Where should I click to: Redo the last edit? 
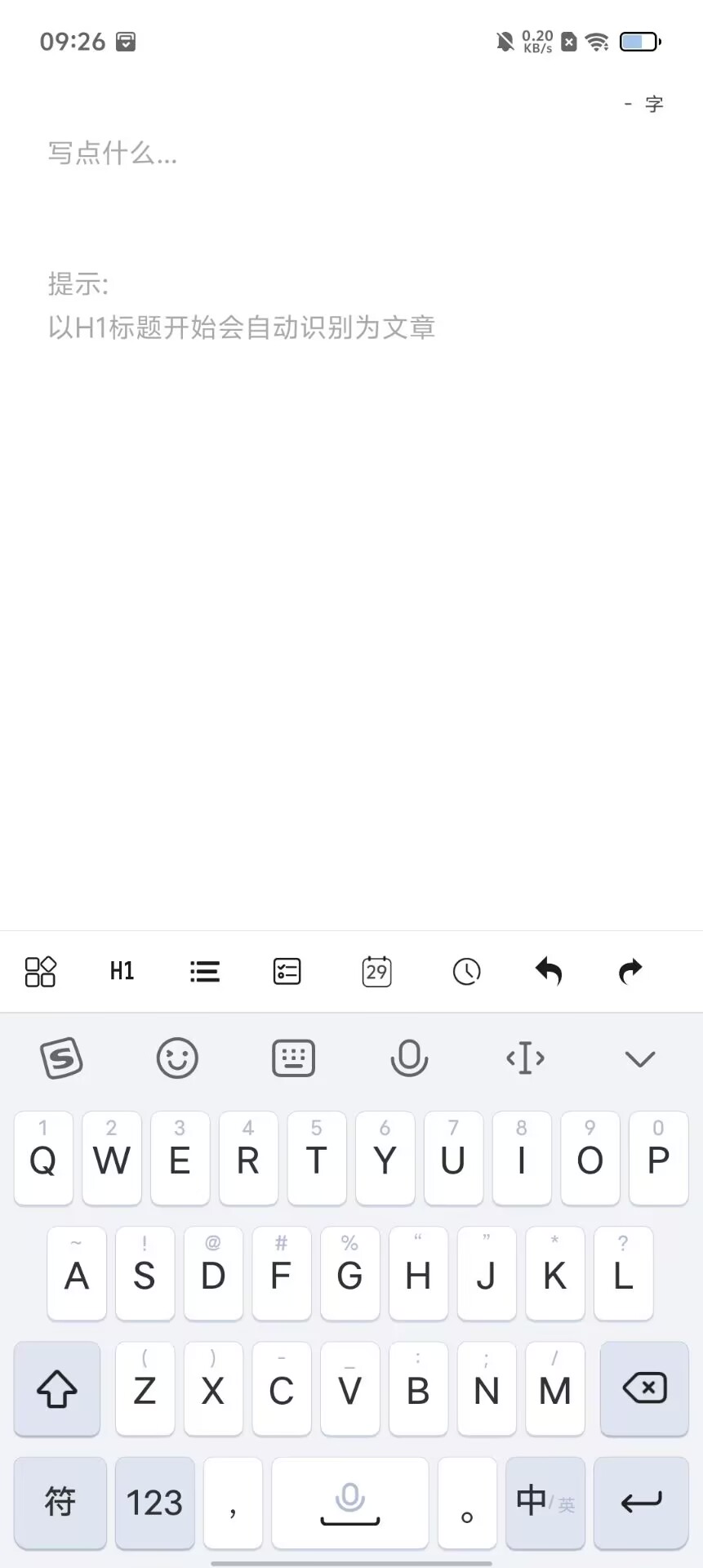click(x=630, y=971)
